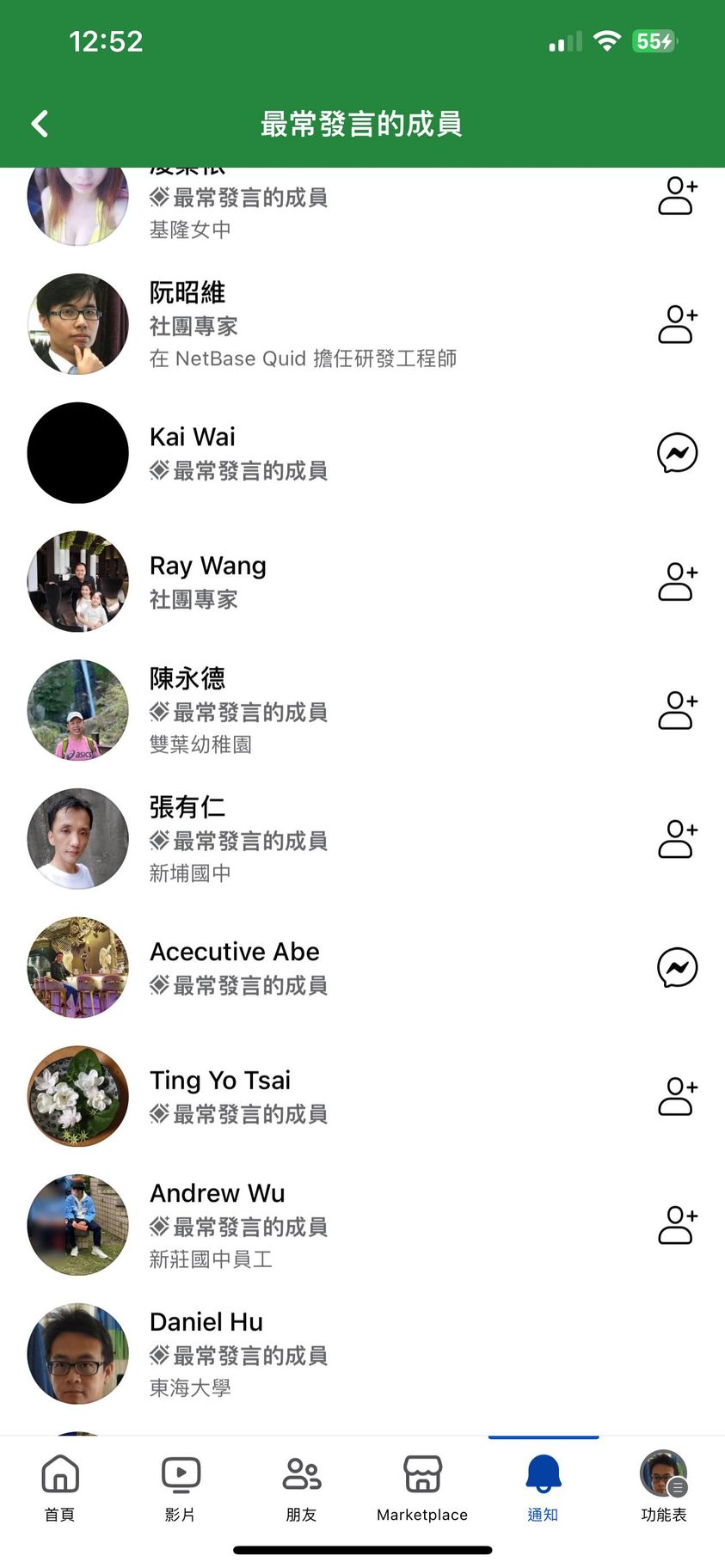Send friend request to Andrew Wu
The width and height of the screenshot is (725, 1568).
pos(677,1226)
